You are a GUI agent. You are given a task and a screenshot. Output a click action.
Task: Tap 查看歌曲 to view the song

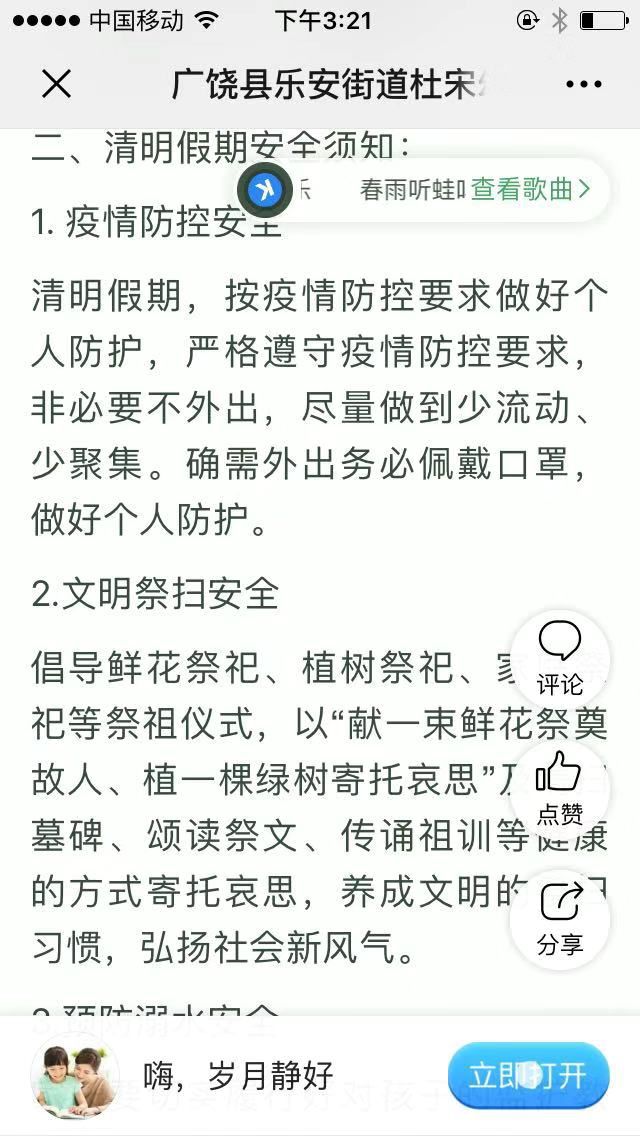tap(530, 189)
